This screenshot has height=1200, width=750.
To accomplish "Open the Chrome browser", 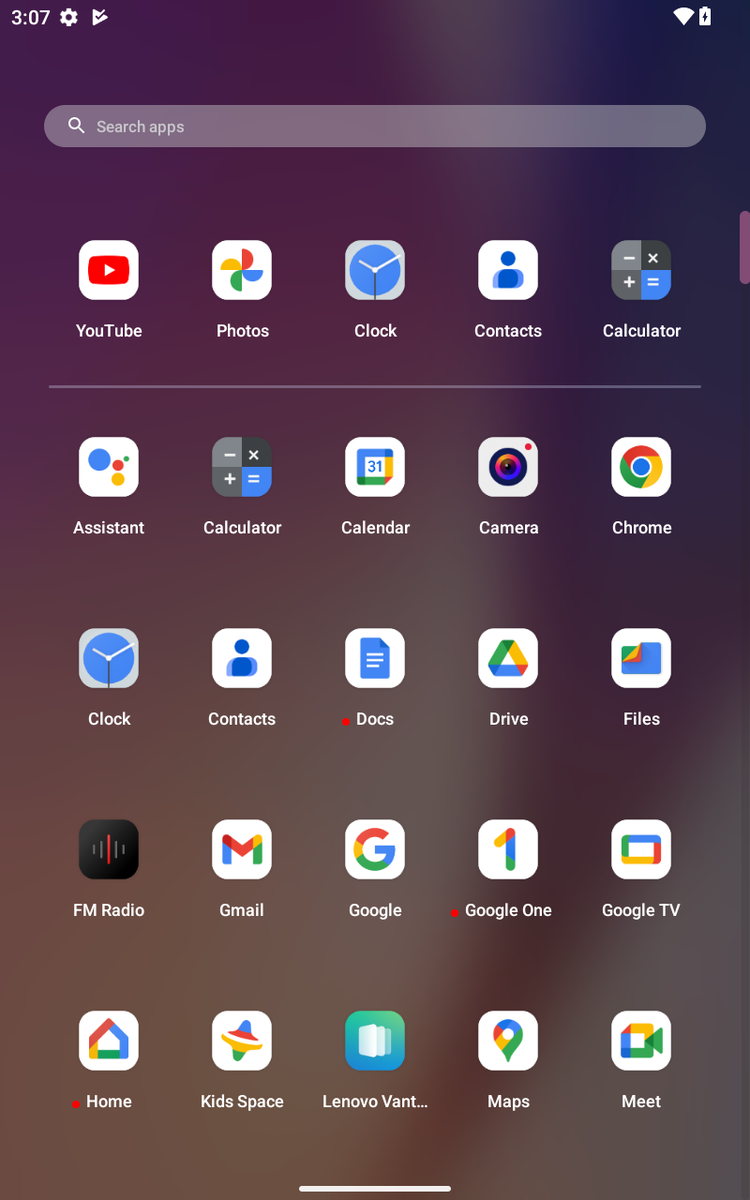I will pyautogui.click(x=641, y=467).
